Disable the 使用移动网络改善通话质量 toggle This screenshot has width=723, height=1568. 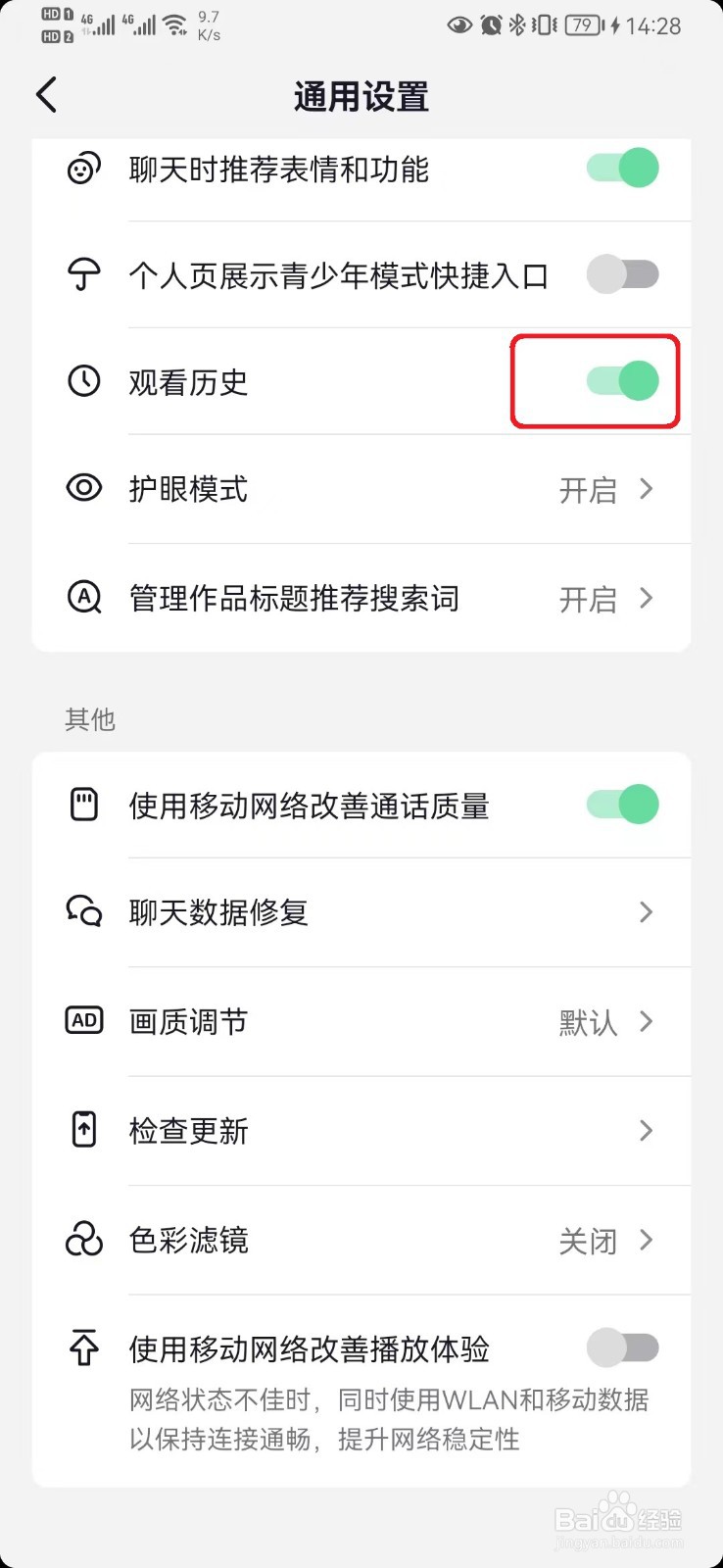(621, 805)
